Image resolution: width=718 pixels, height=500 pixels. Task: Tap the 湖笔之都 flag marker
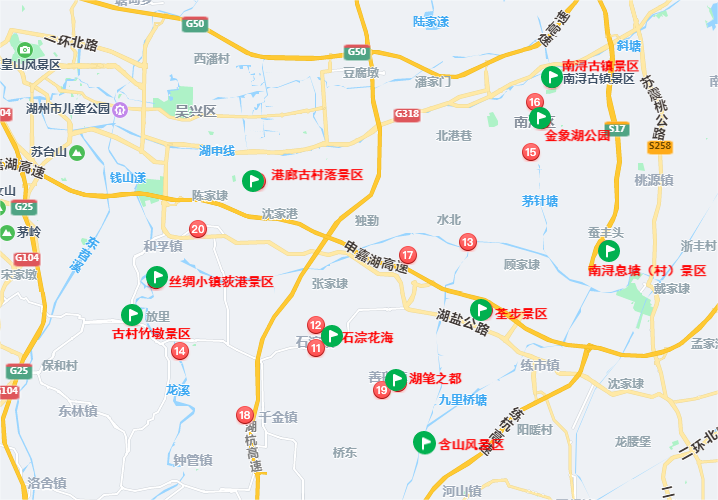point(396,380)
